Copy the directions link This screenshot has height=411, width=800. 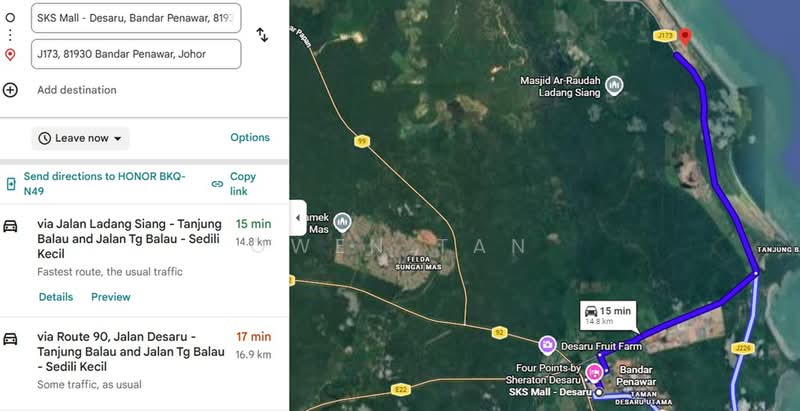[241, 184]
